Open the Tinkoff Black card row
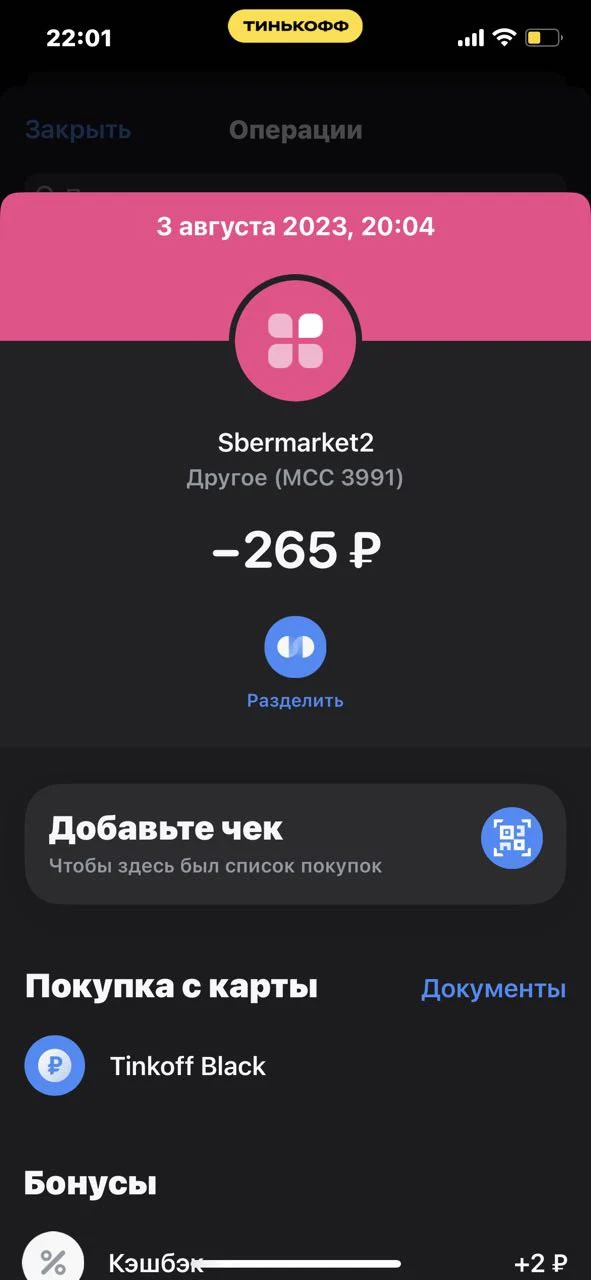The width and height of the screenshot is (591, 1280). [x=295, y=1066]
